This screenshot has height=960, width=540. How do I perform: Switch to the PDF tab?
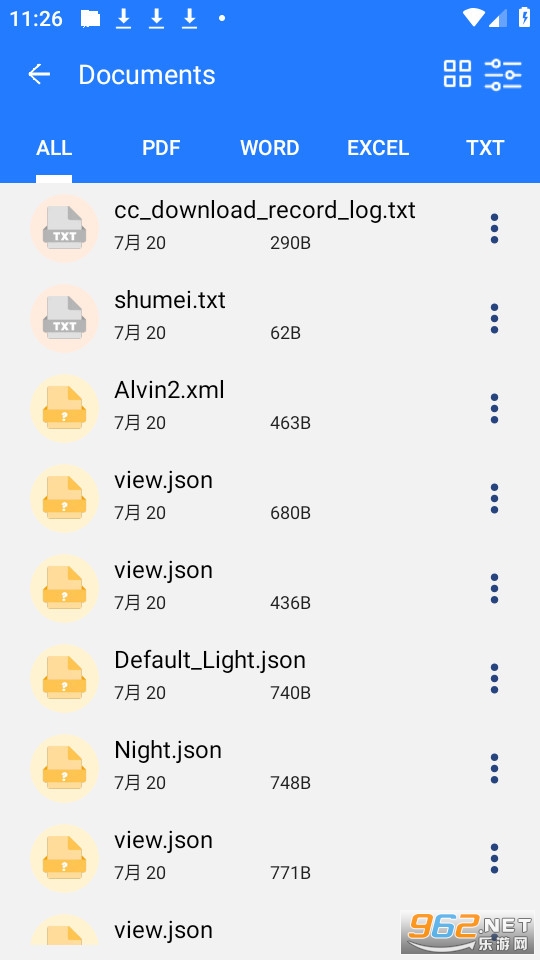(161, 148)
